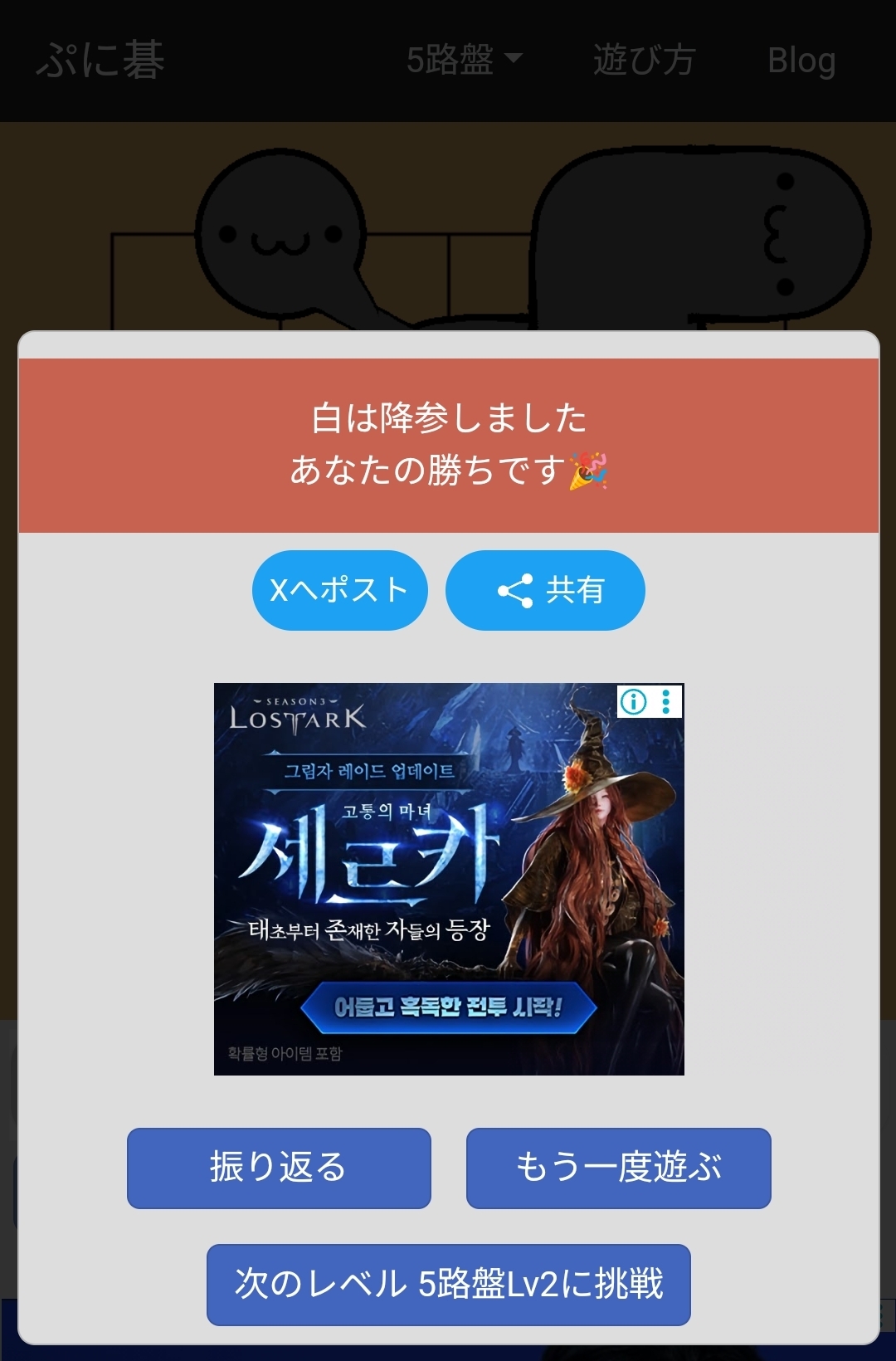
Task: Play again with もう一度遊ぶ
Action: point(619,1168)
